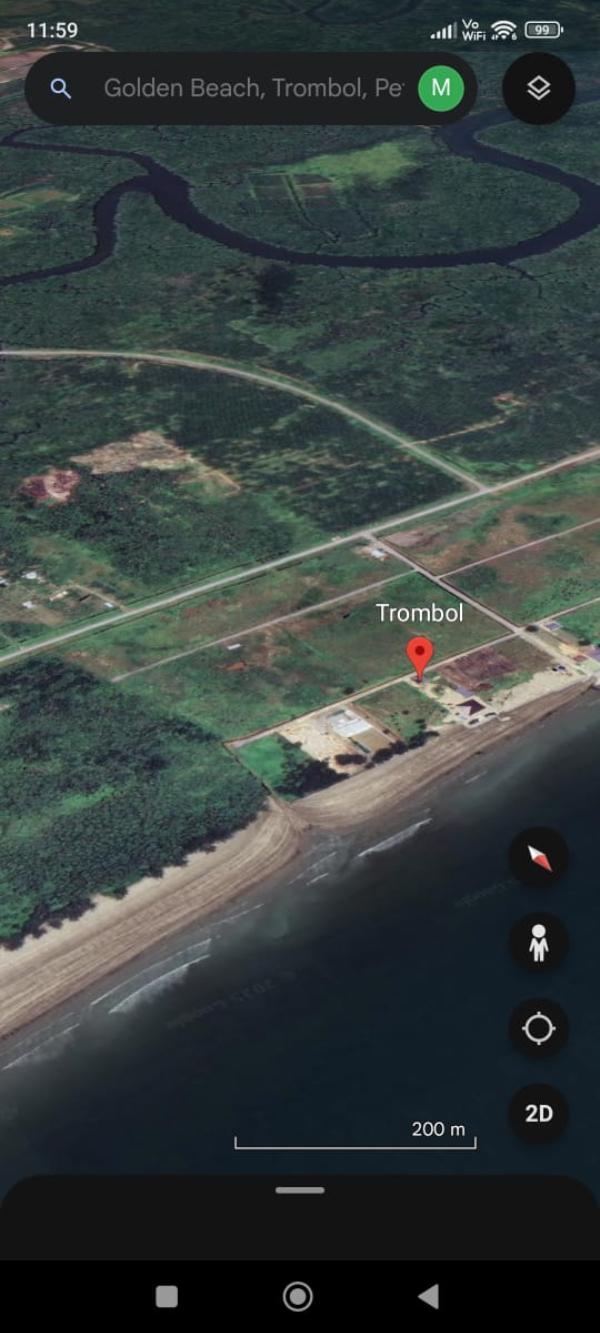Image resolution: width=600 pixels, height=1333 pixels.
Task: Center map on my location
Action: tap(538, 1028)
